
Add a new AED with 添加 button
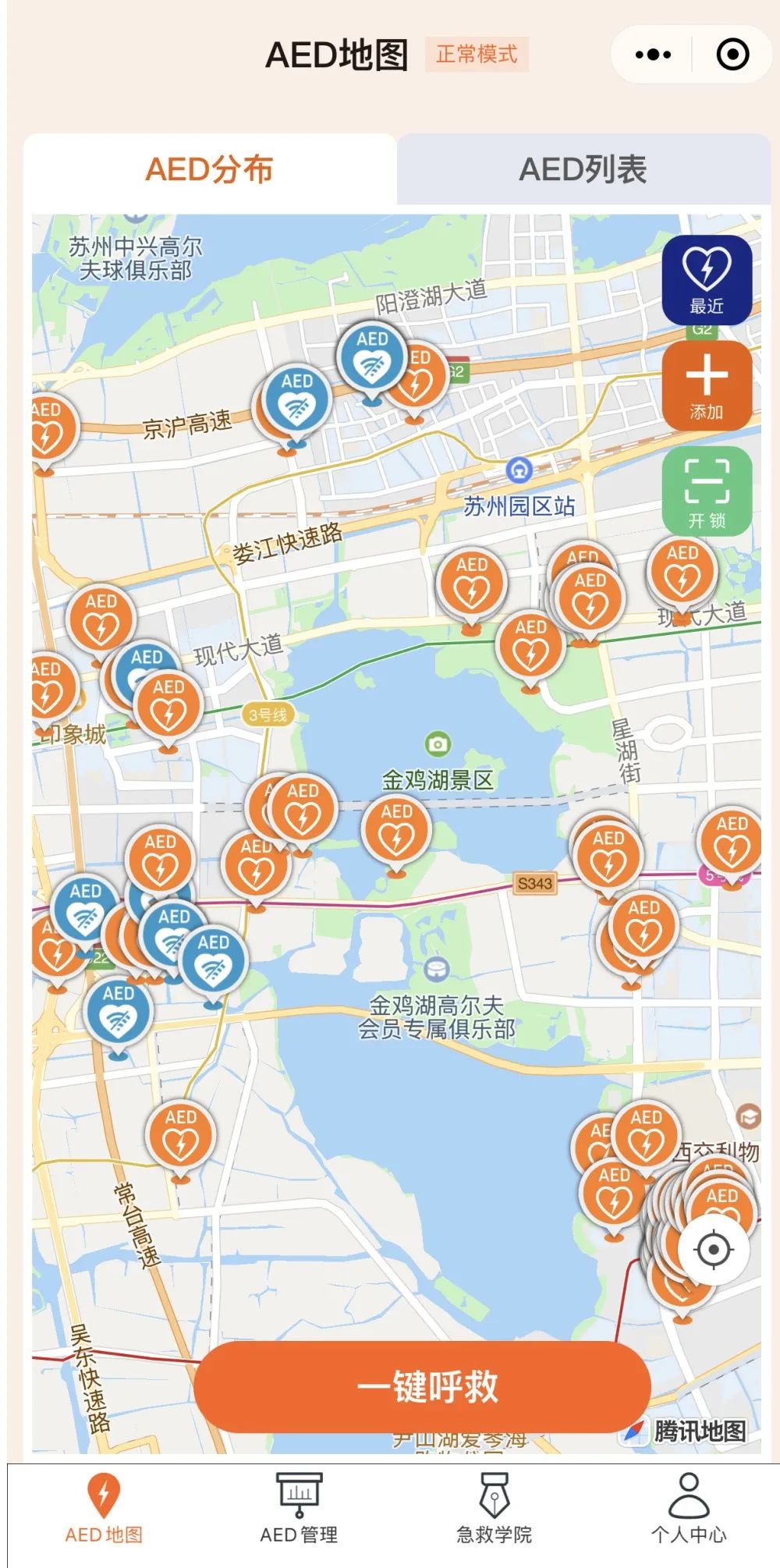pos(707,385)
